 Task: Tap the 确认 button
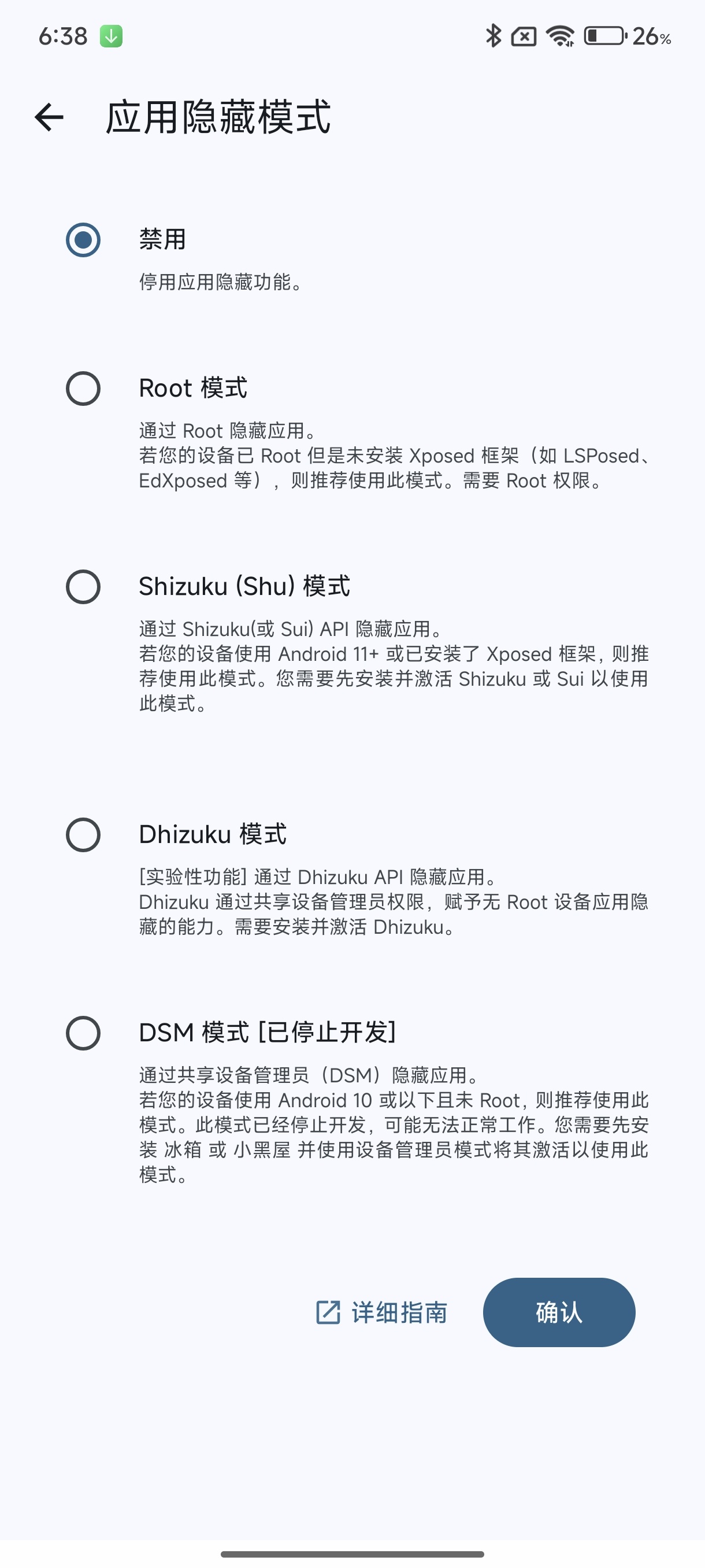point(558,1313)
